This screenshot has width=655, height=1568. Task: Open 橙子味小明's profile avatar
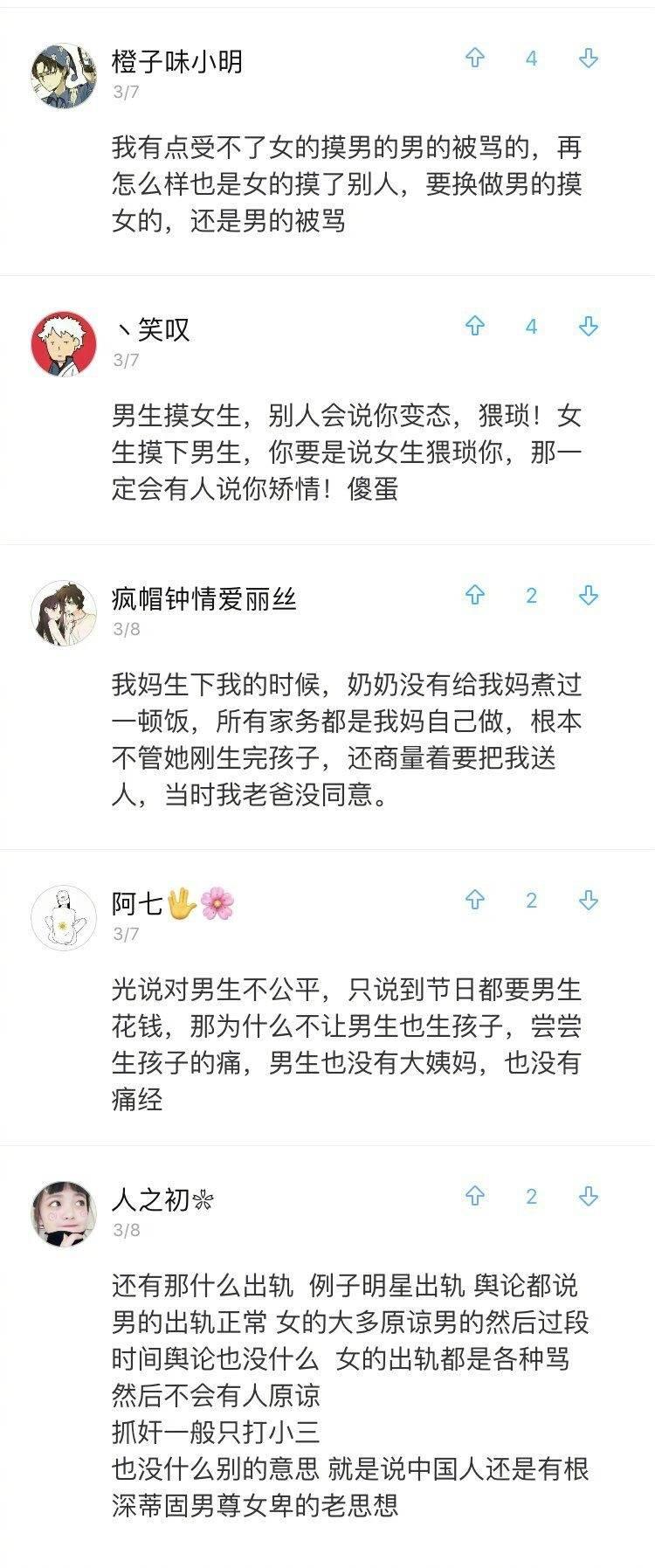pyautogui.click(x=64, y=75)
